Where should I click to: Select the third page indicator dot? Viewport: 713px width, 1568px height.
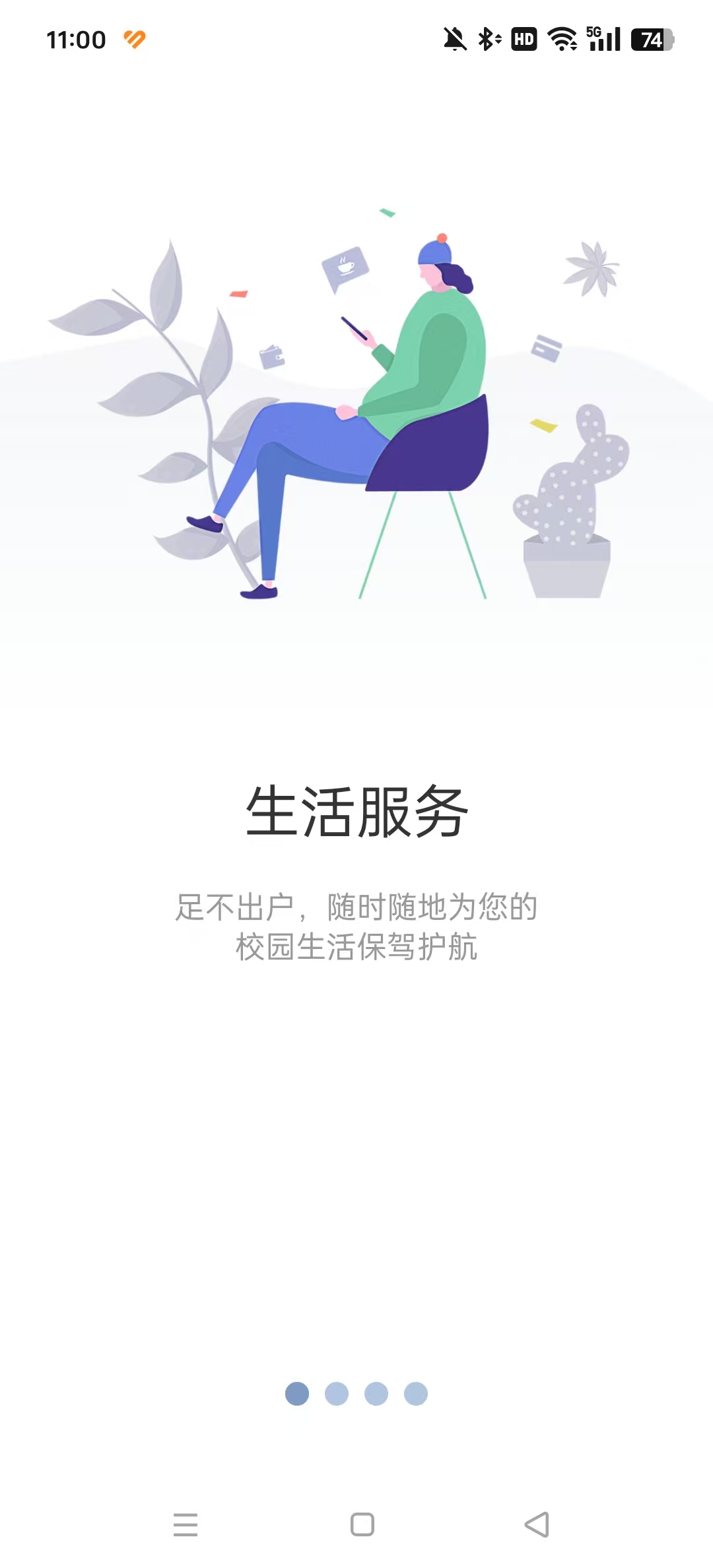pyautogui.click(x=376, y=1393)
